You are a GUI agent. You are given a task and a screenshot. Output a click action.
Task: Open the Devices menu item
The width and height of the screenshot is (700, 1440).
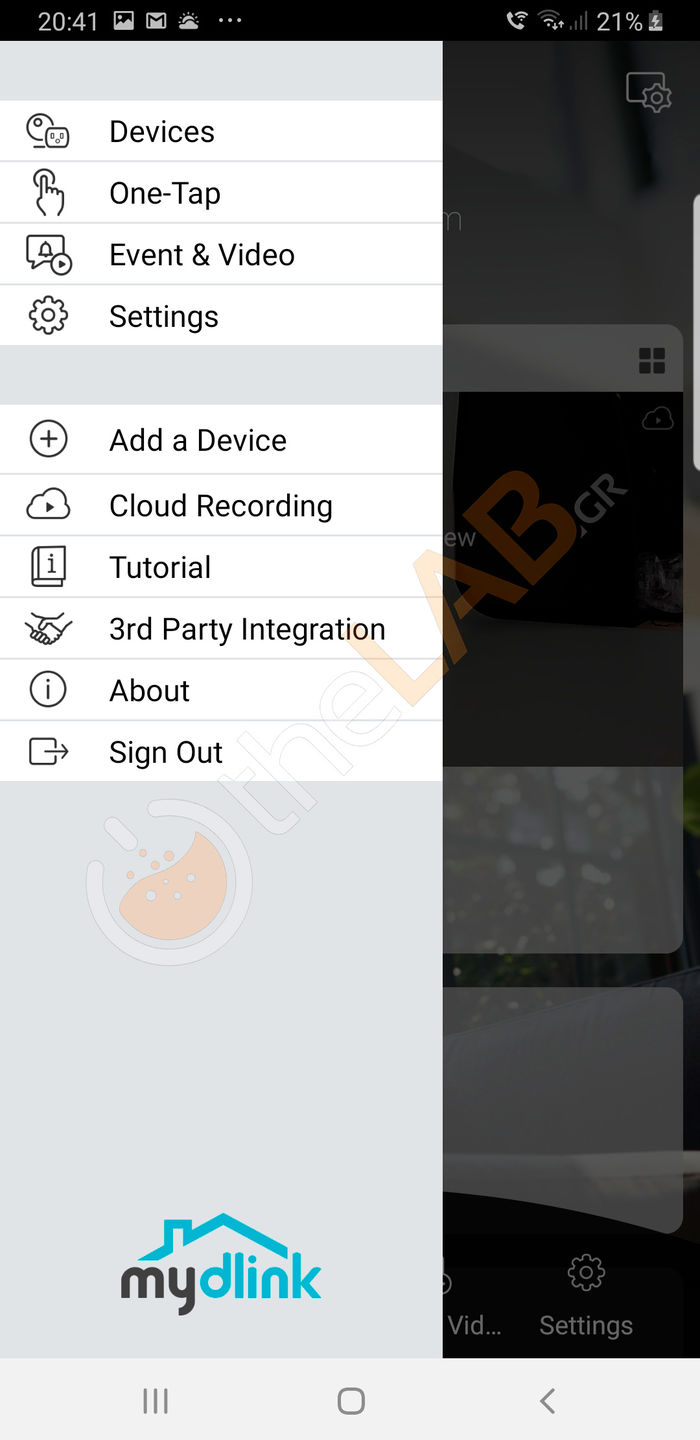[162, 132]
